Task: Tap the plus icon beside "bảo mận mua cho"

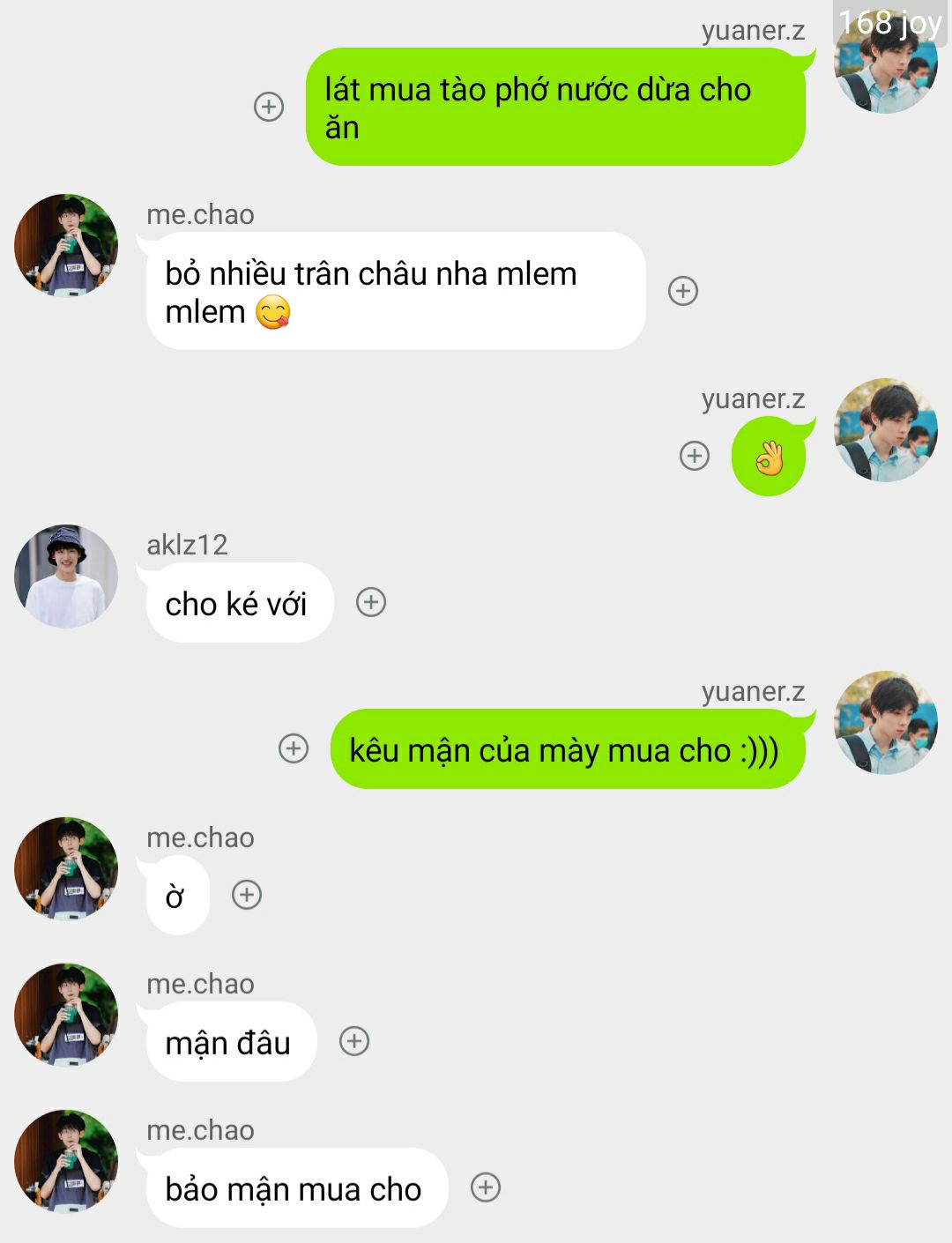Action: click(486, 1187)
